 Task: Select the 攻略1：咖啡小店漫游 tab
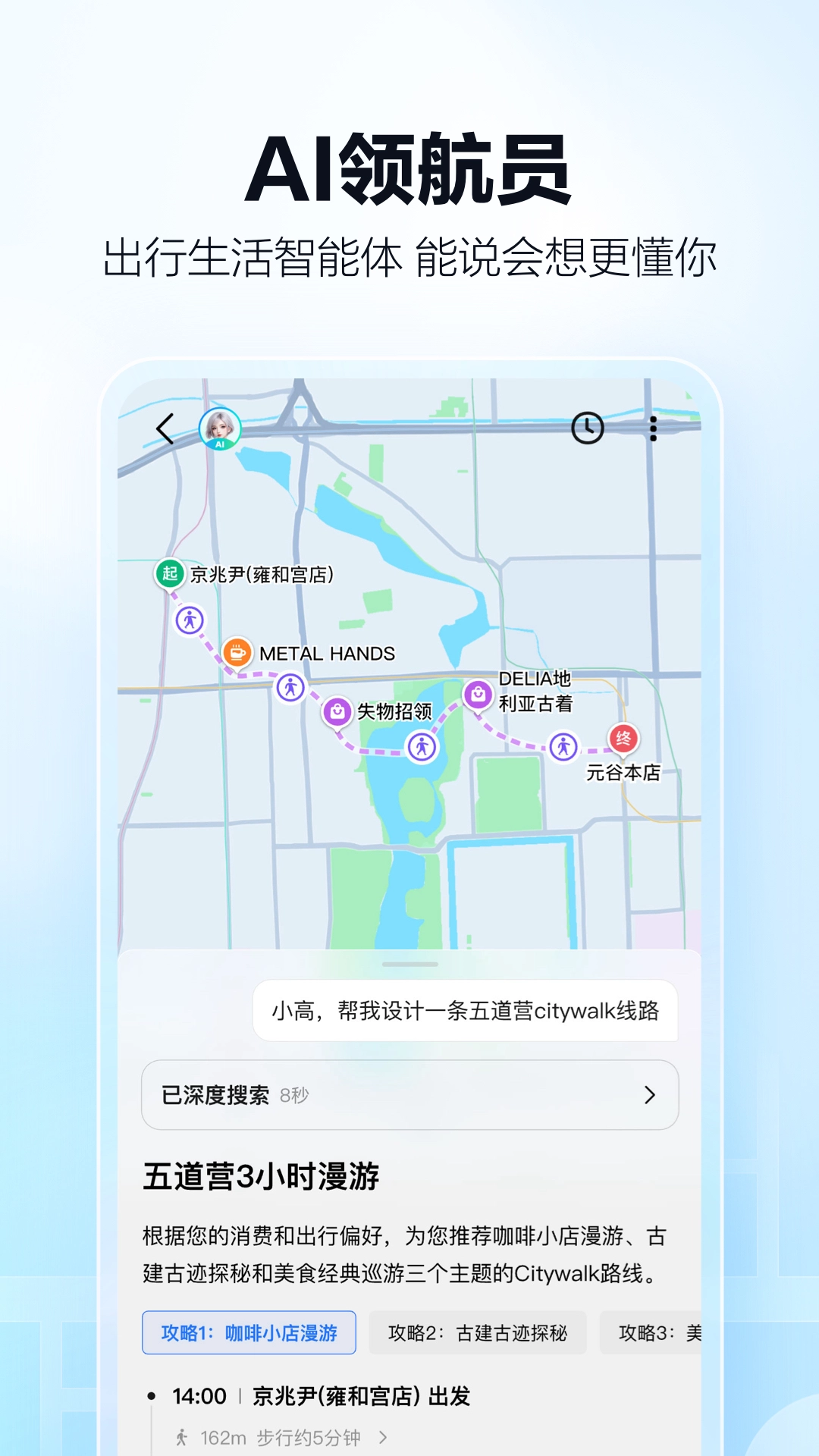tap(250, 1332)
